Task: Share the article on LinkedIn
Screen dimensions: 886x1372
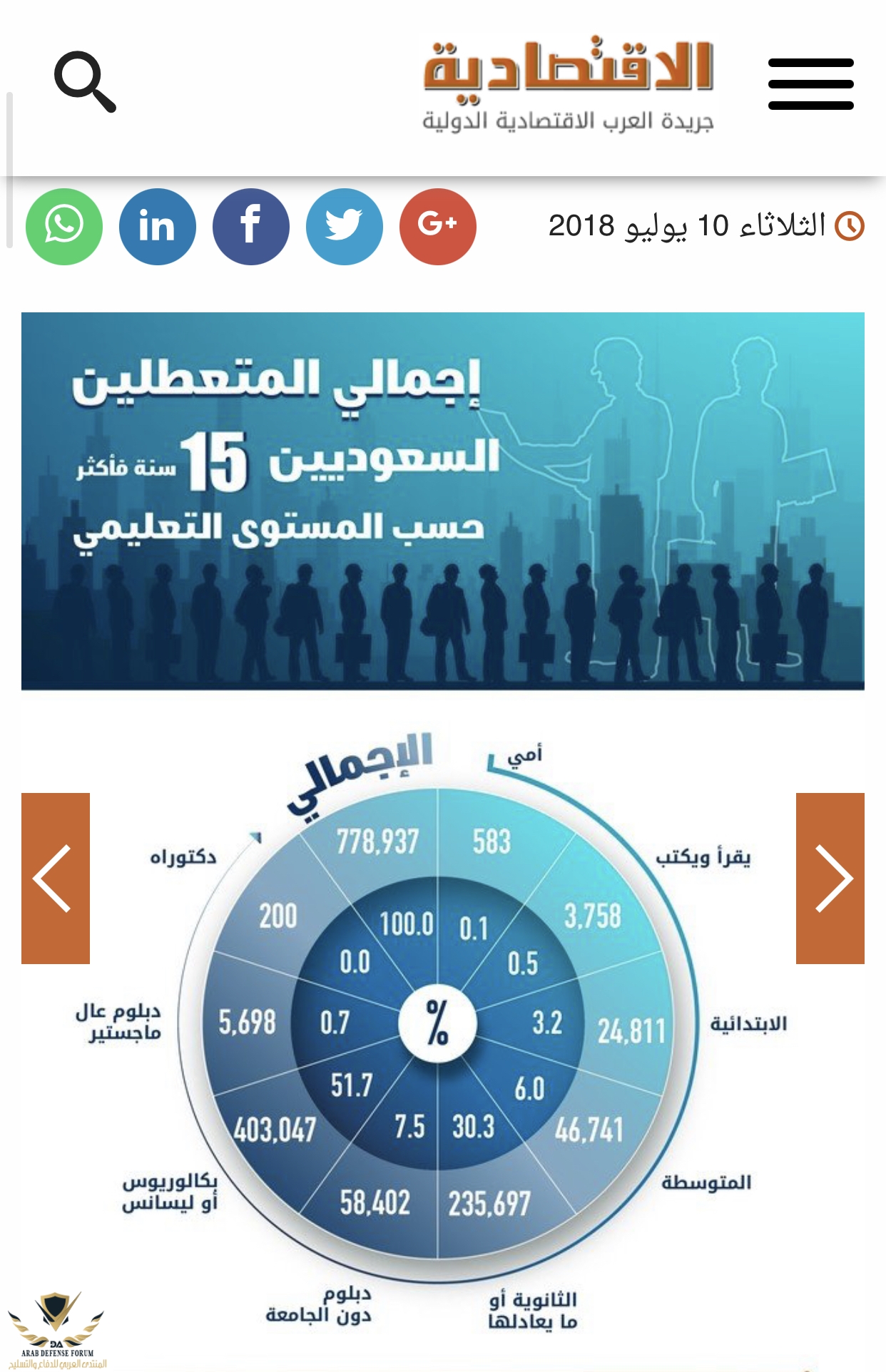Action: pyautogui.click(x=158, y=227)
